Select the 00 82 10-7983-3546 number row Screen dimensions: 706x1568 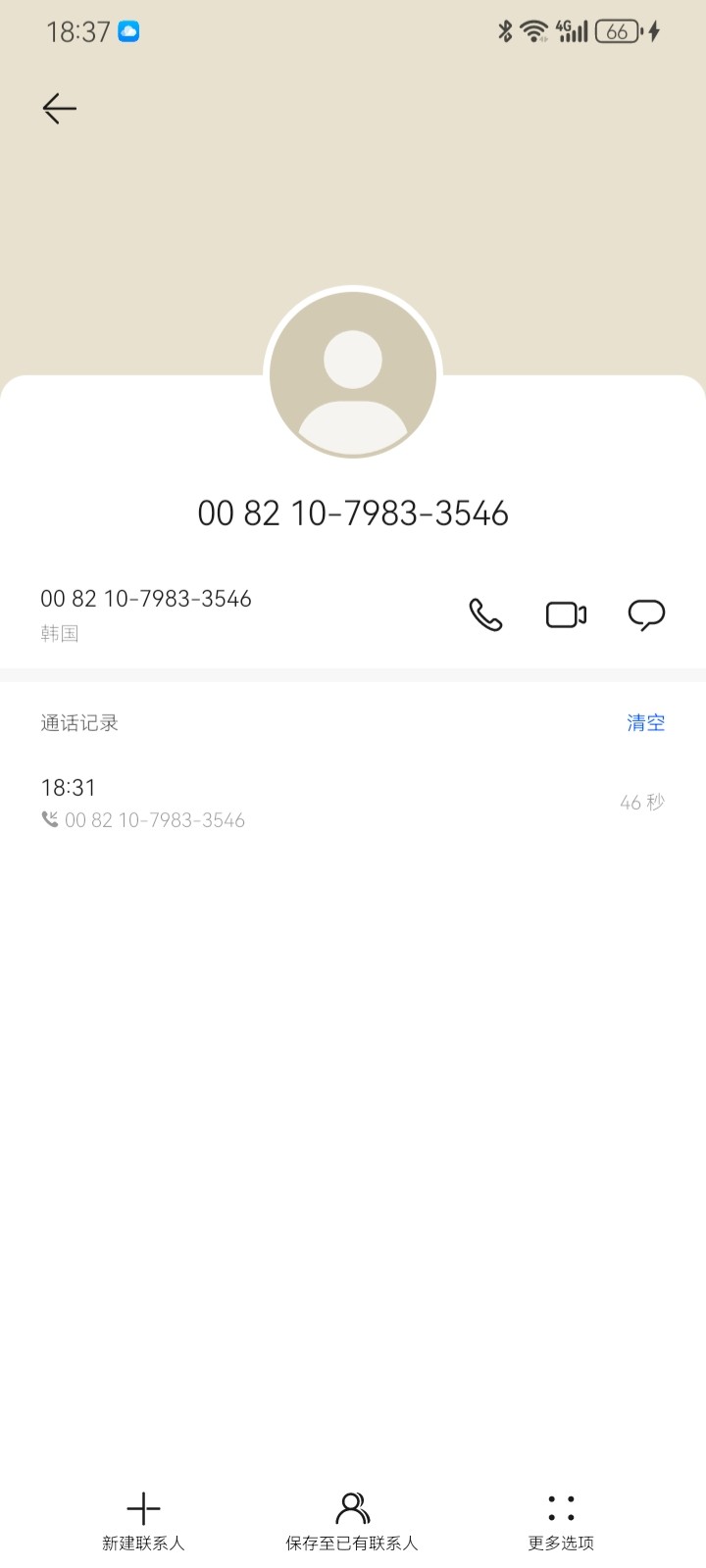coord(353,614)
